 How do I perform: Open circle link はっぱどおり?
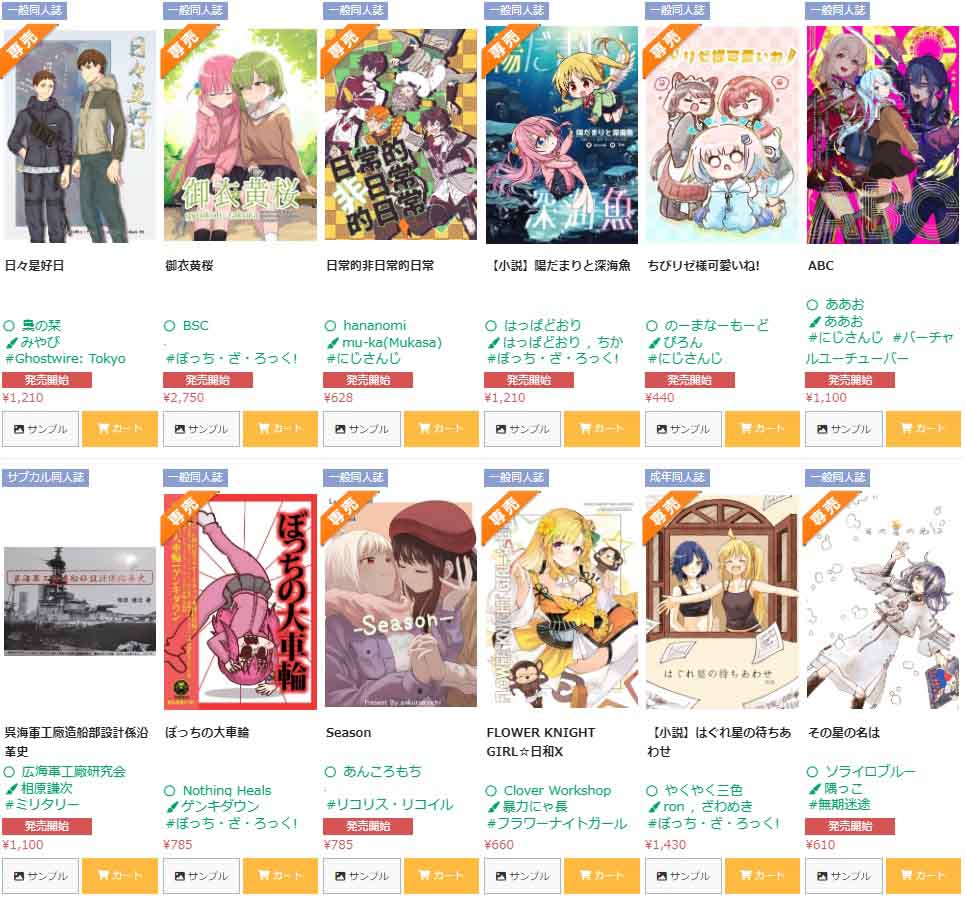(x=542, y=326)
